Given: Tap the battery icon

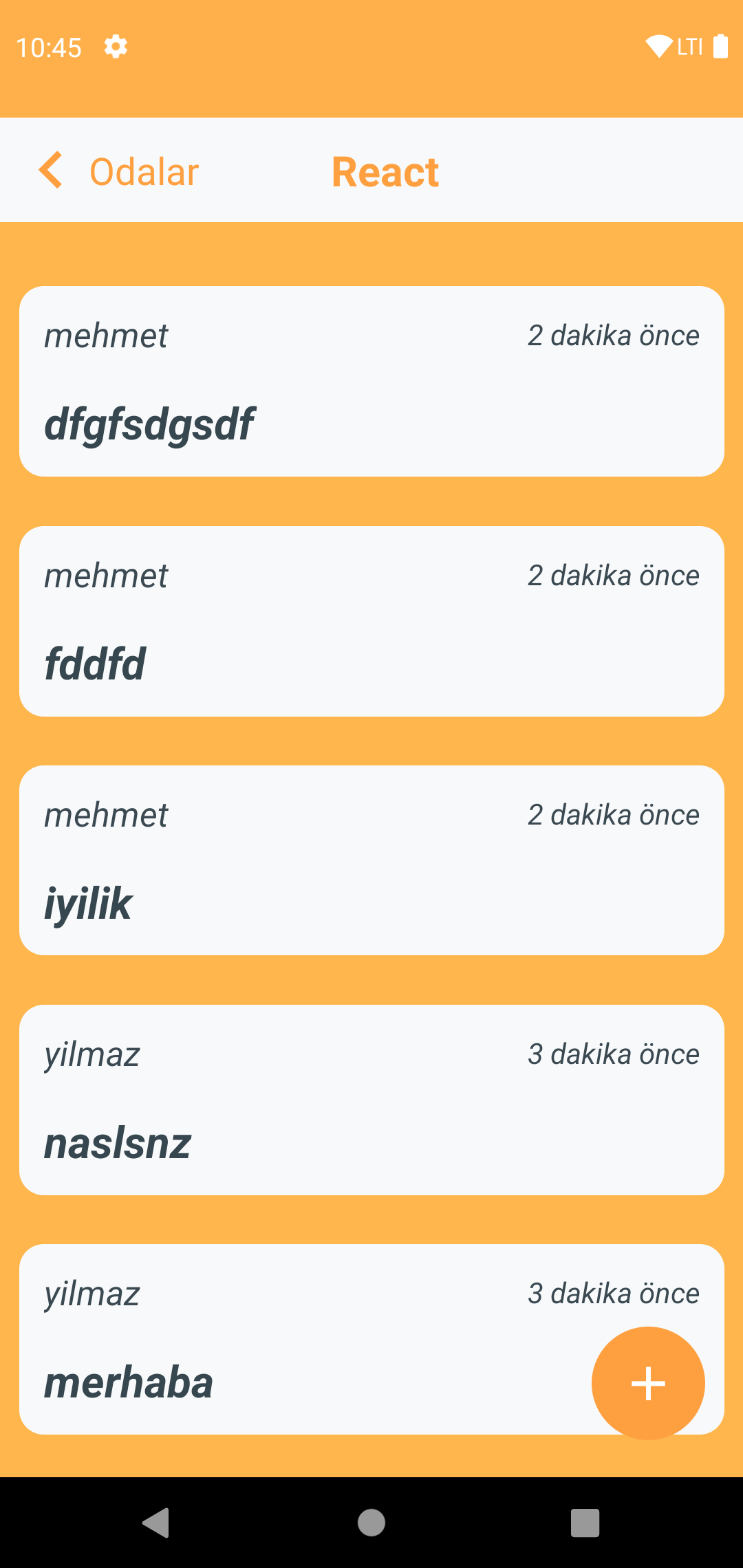Looking at the screenshot, I should click(x=721, y=47).
